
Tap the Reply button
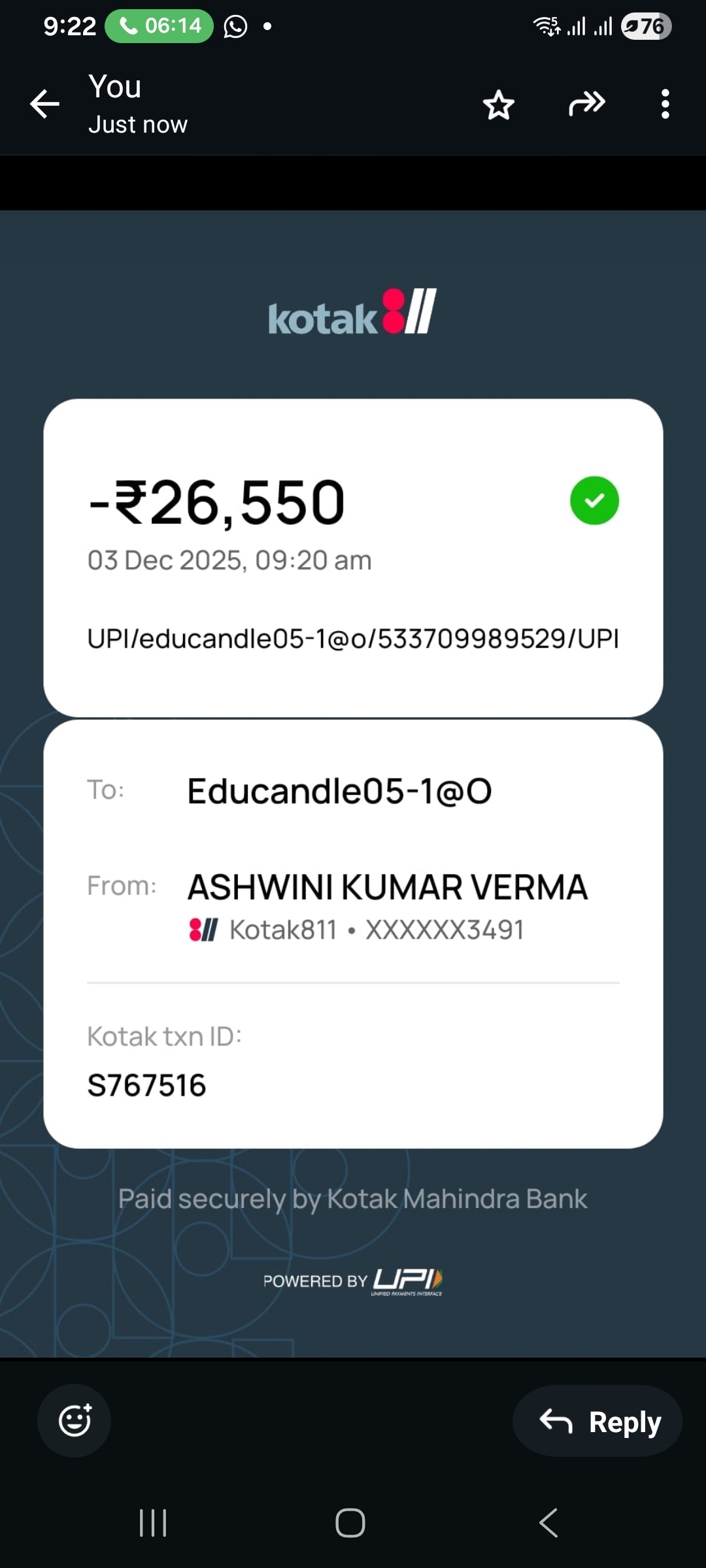598,1422
